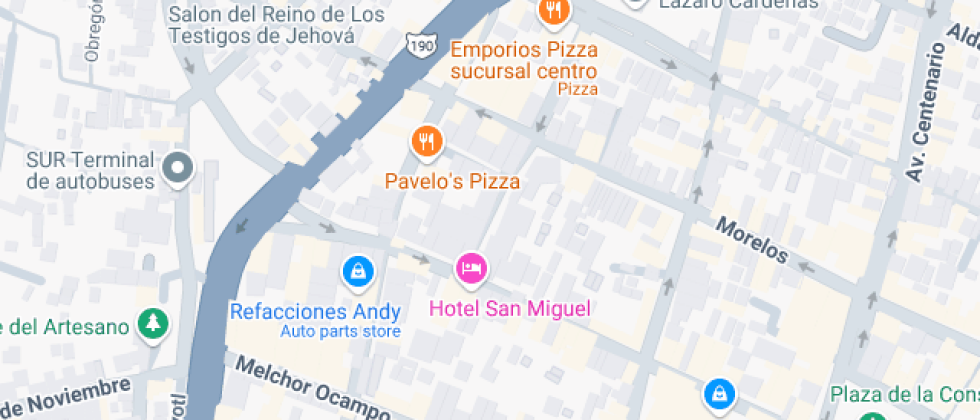The image size is (980, 420).
Task: View Refacciones Andy auto parts store marker
Action: click(357, 270)
